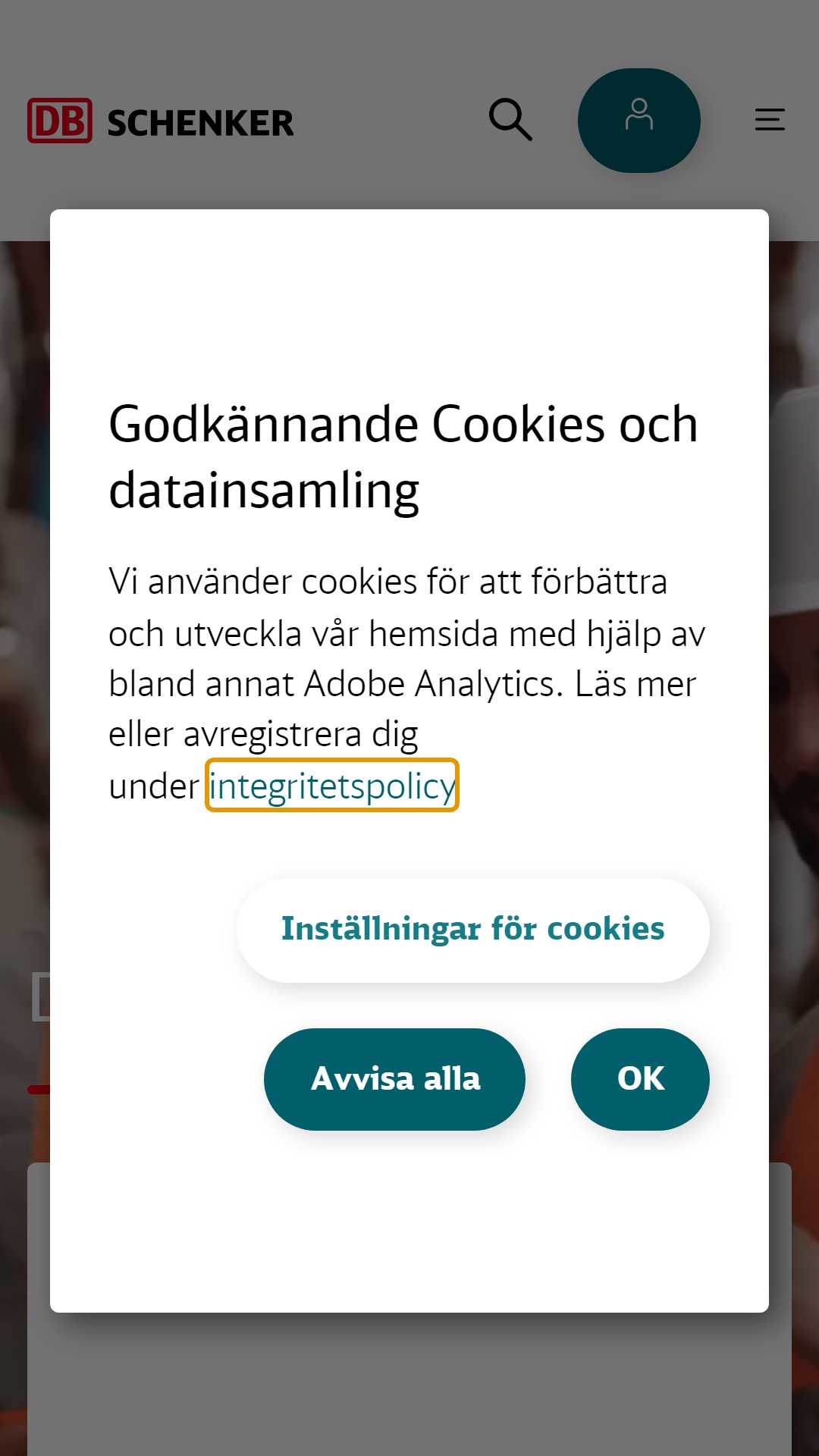The height and width of the screenshot is (1456, 819).
Task: Tap OK to accept cookies
Action: click(640, 1079)
